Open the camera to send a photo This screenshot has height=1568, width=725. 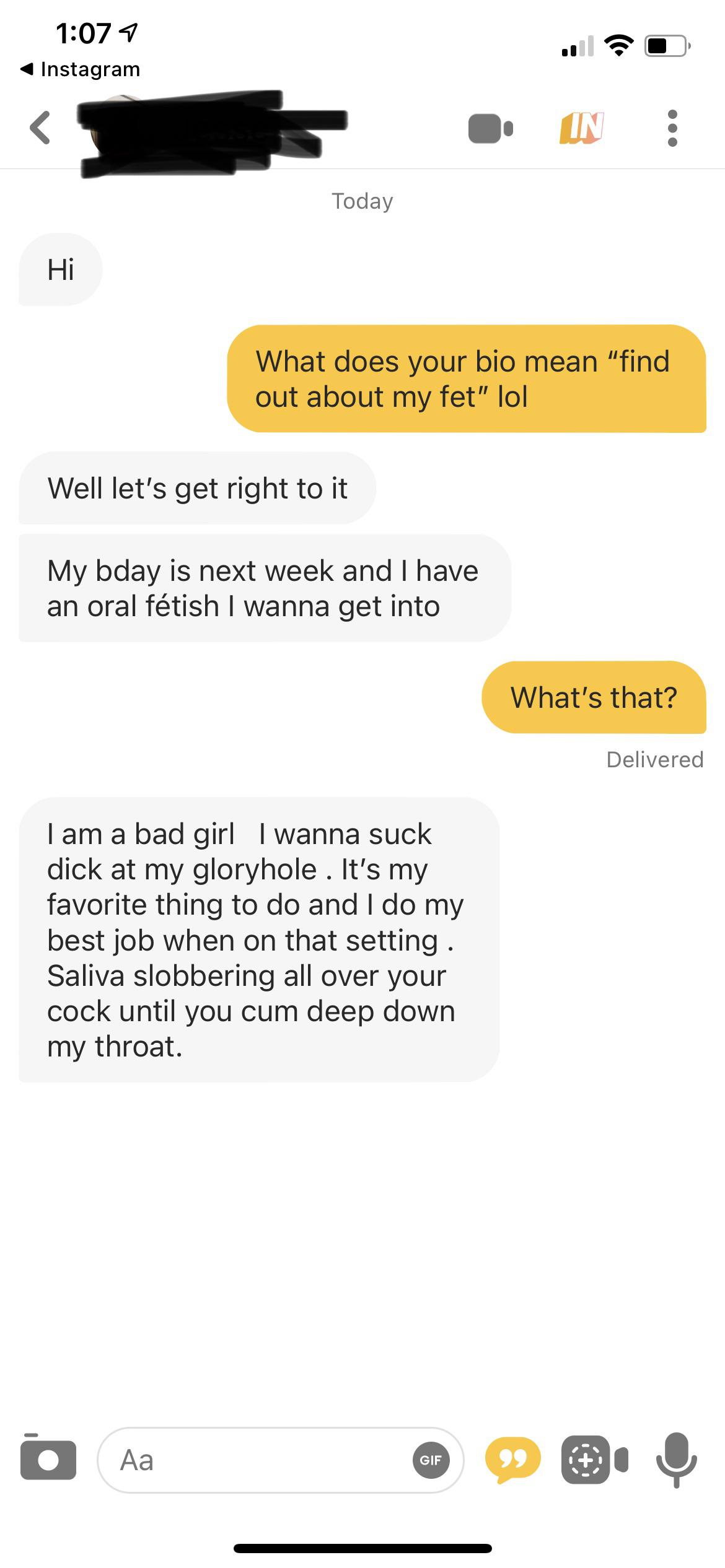[x=48, y=1460]
